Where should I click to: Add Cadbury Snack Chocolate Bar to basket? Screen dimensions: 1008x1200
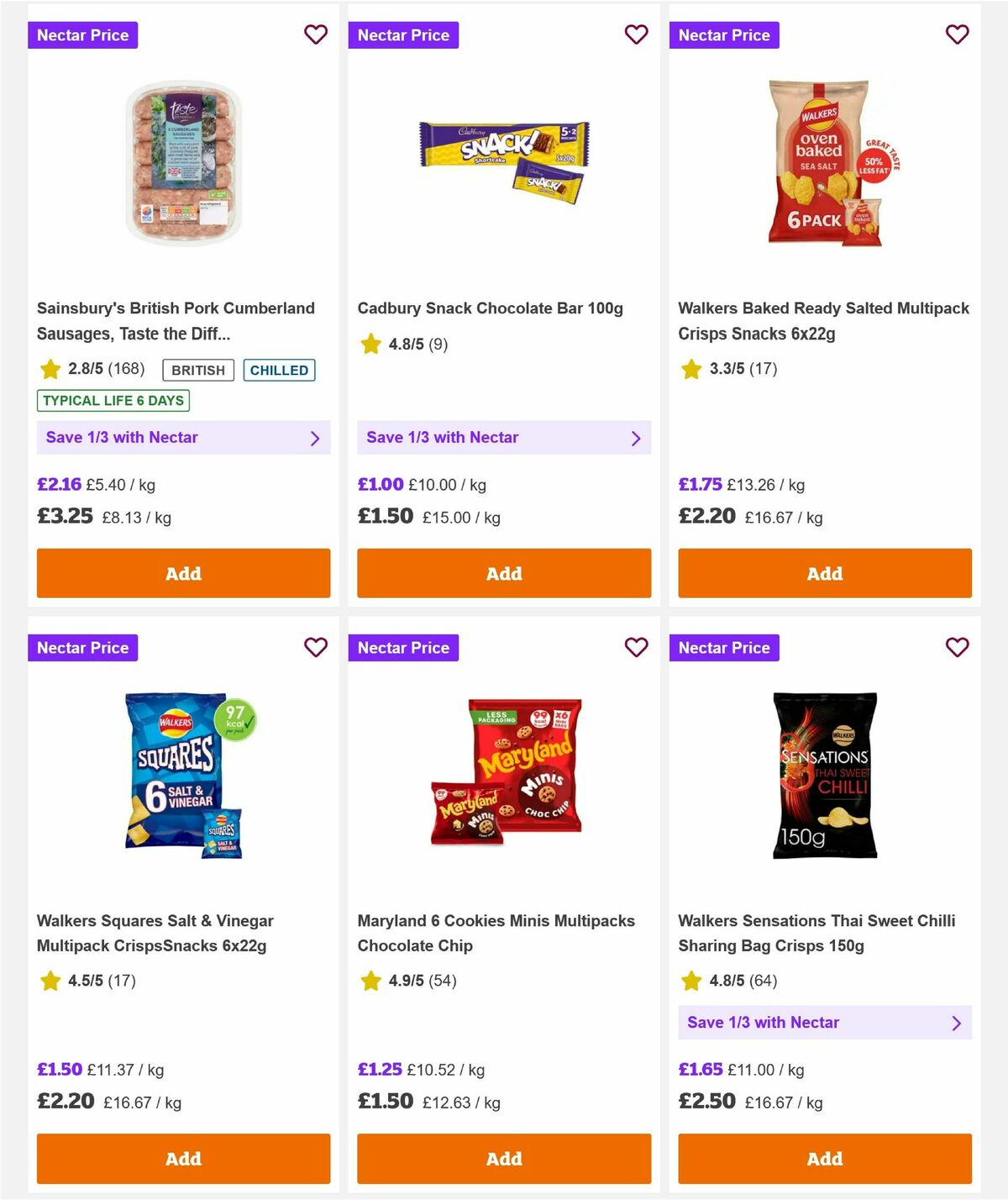click(503, 573)
